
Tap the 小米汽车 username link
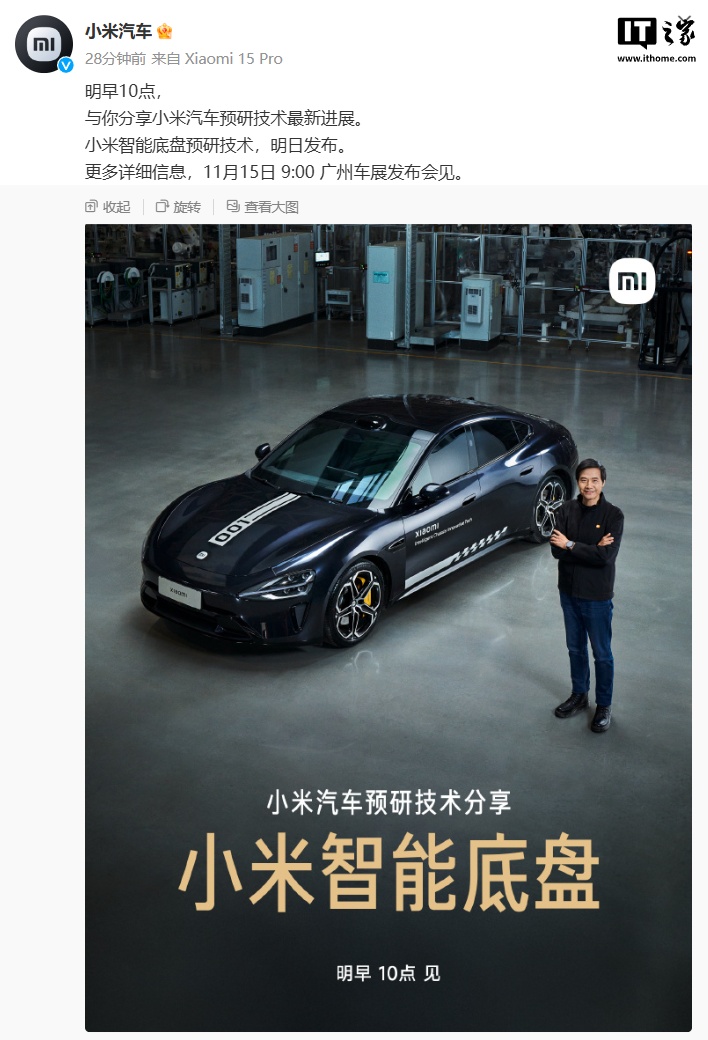[x=118, y=32]
